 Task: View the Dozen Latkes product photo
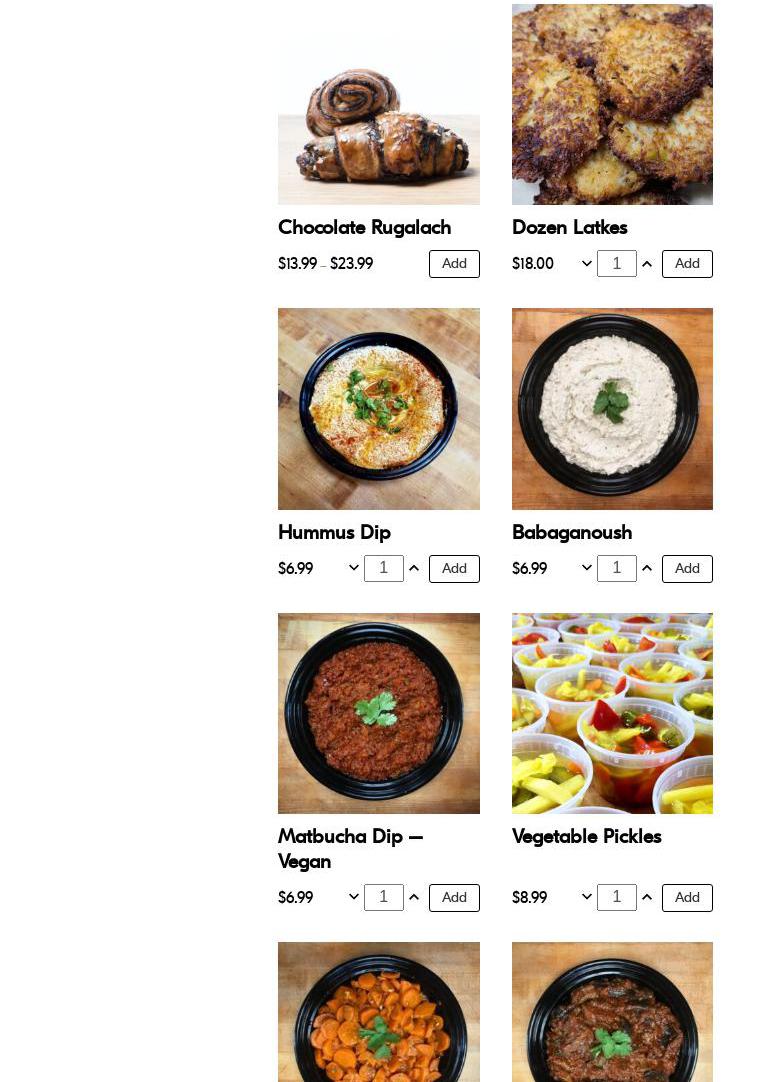[612, 104]
